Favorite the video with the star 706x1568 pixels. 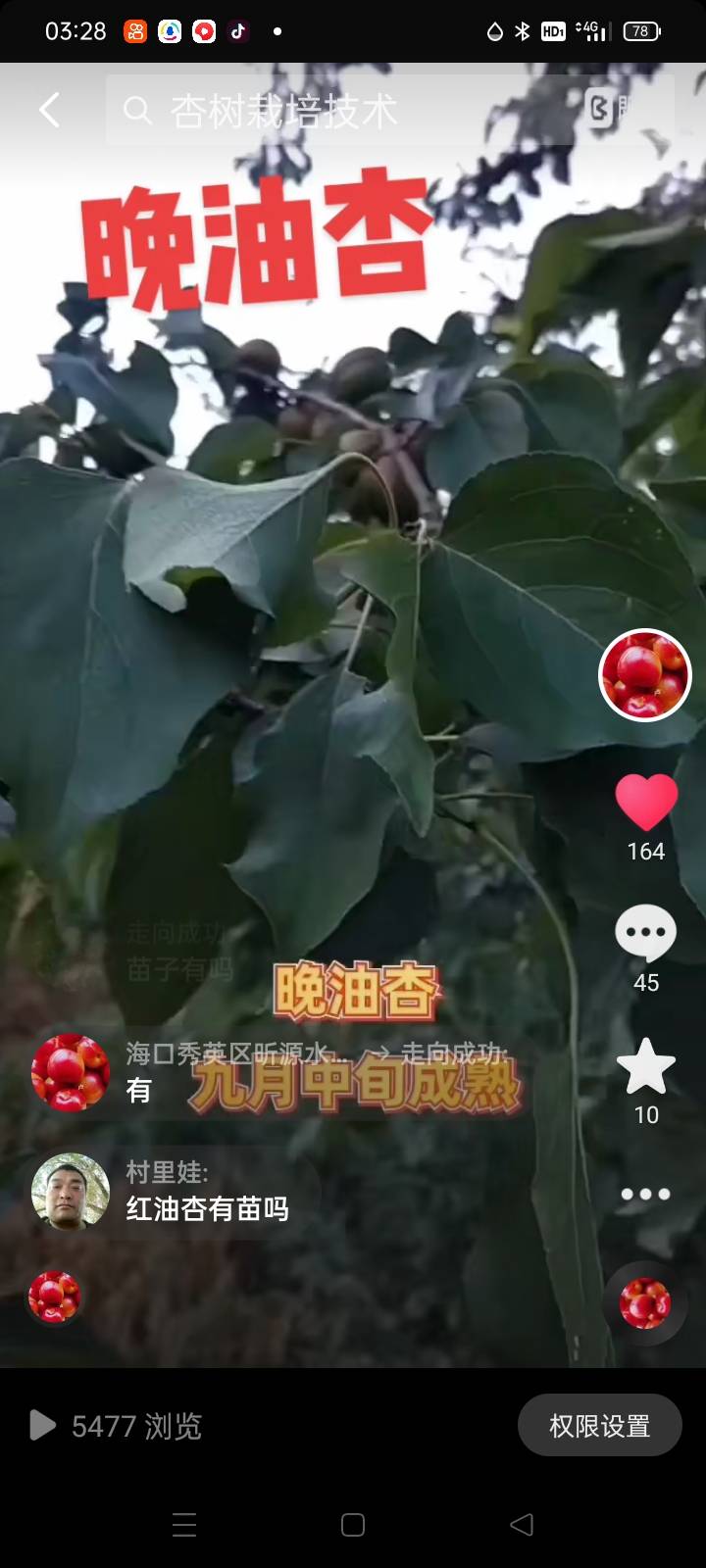[646, 1066]
